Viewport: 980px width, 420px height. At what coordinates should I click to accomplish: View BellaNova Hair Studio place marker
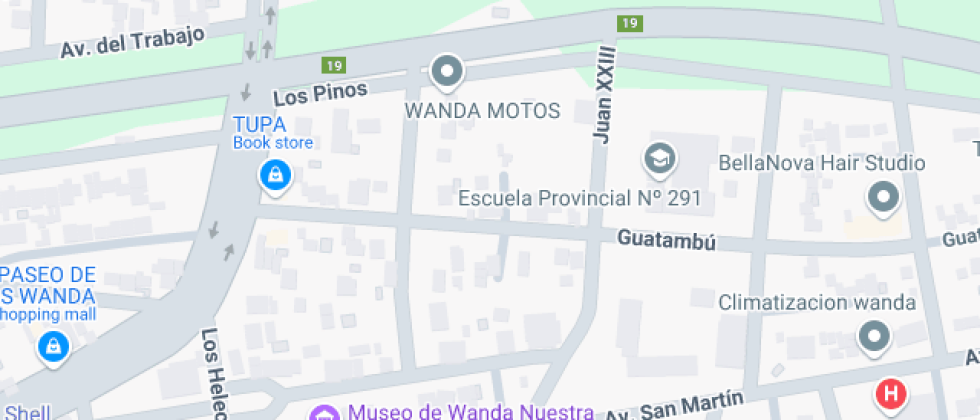883,197
